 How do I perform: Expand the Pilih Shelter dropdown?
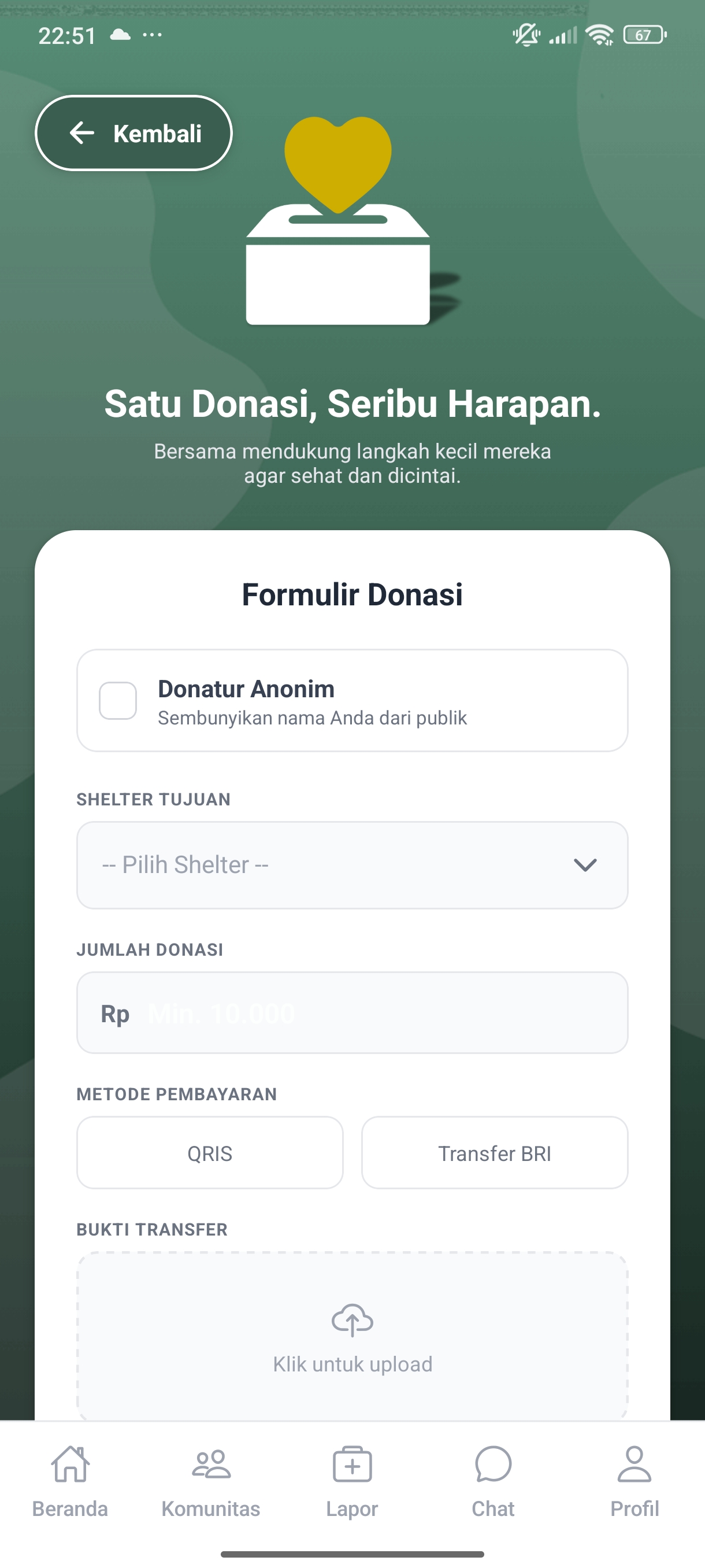click(352, 865)
